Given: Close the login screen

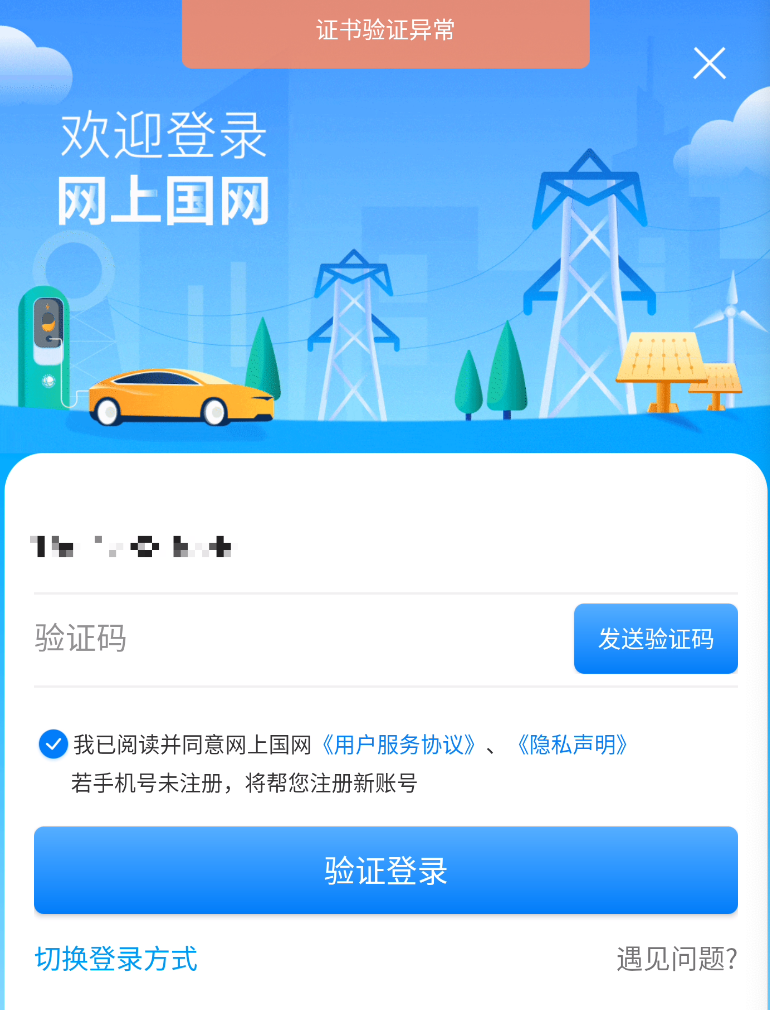Looking at the screenshot, I should [x=710, y=64].
